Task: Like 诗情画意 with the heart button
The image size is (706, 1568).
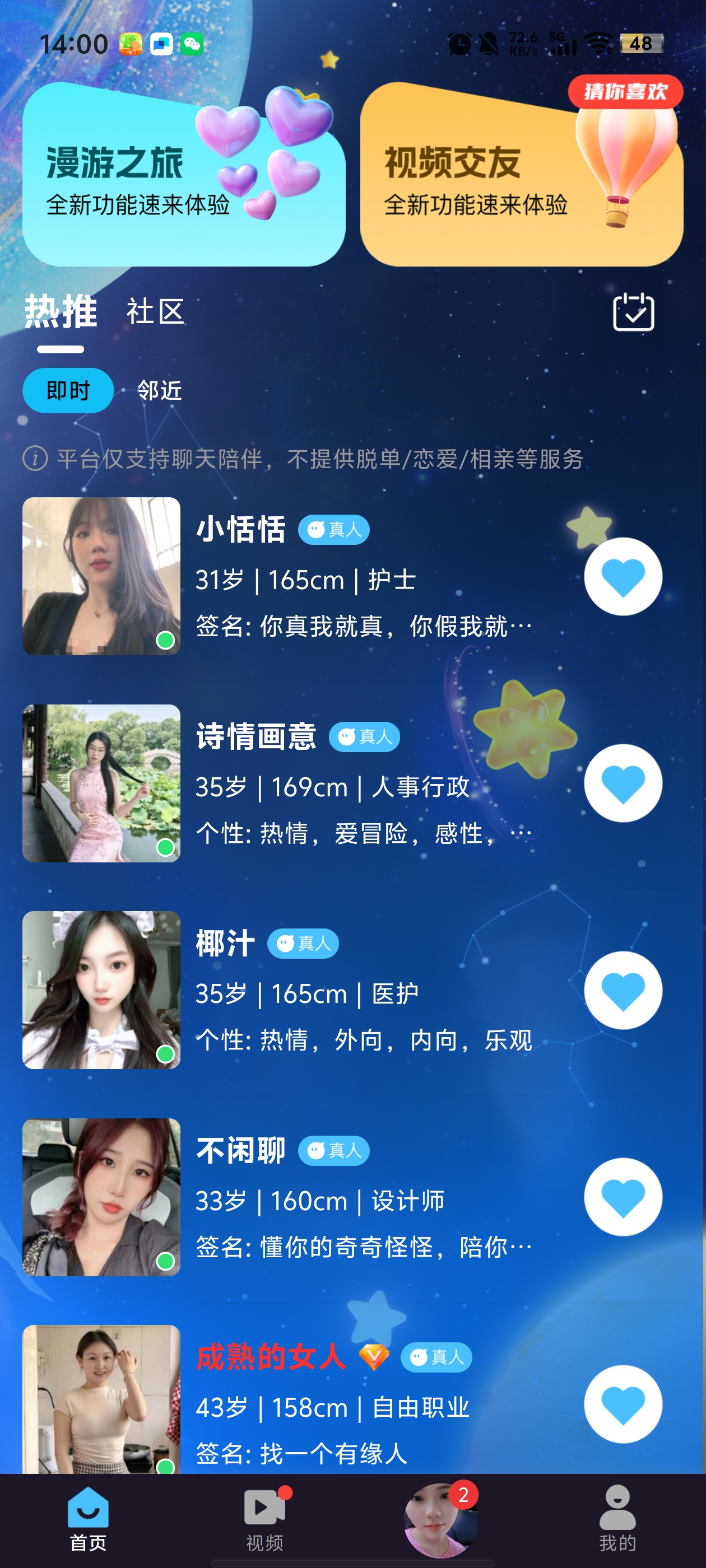Action: pos(623,783)
